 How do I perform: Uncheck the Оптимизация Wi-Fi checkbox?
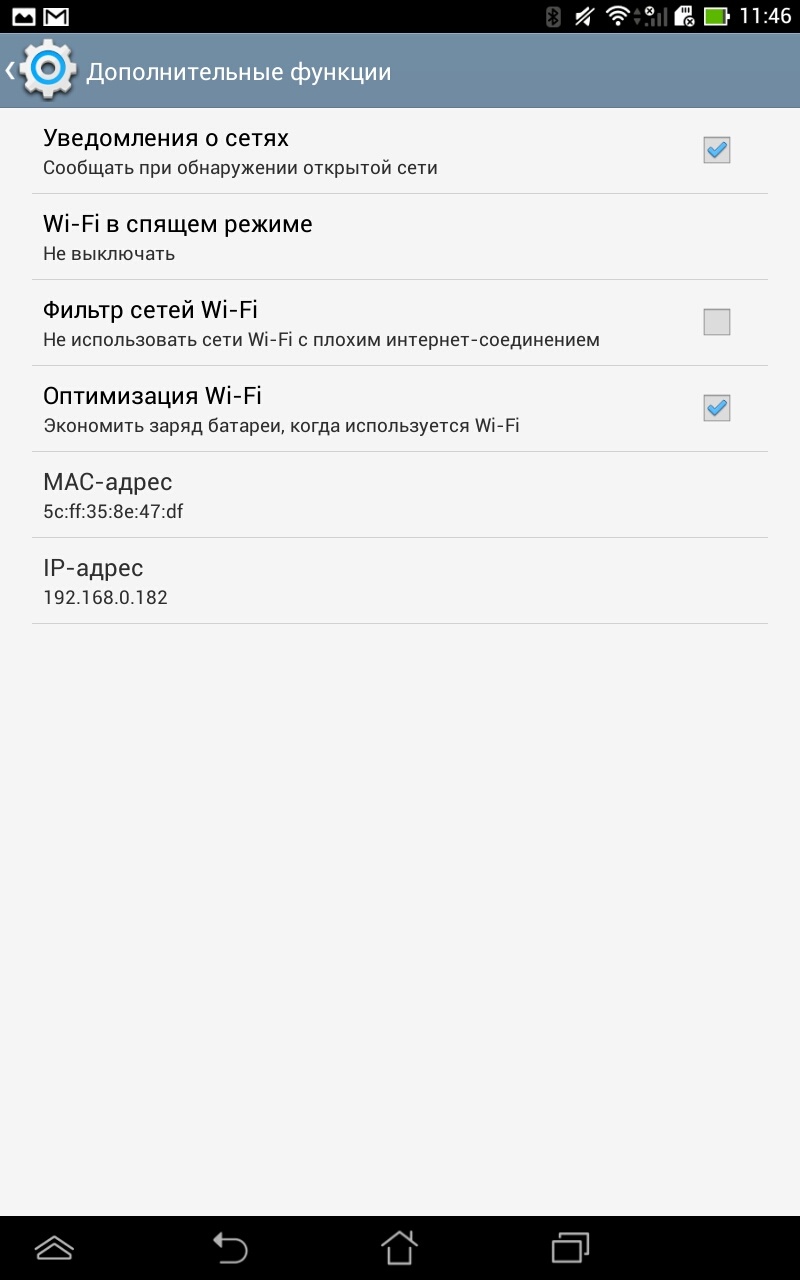pyautogui.click(x=716, y=408)
